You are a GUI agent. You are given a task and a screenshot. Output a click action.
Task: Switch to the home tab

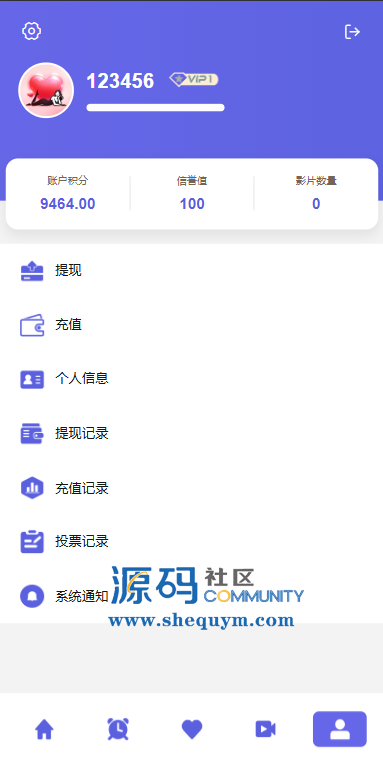[44, 729]
